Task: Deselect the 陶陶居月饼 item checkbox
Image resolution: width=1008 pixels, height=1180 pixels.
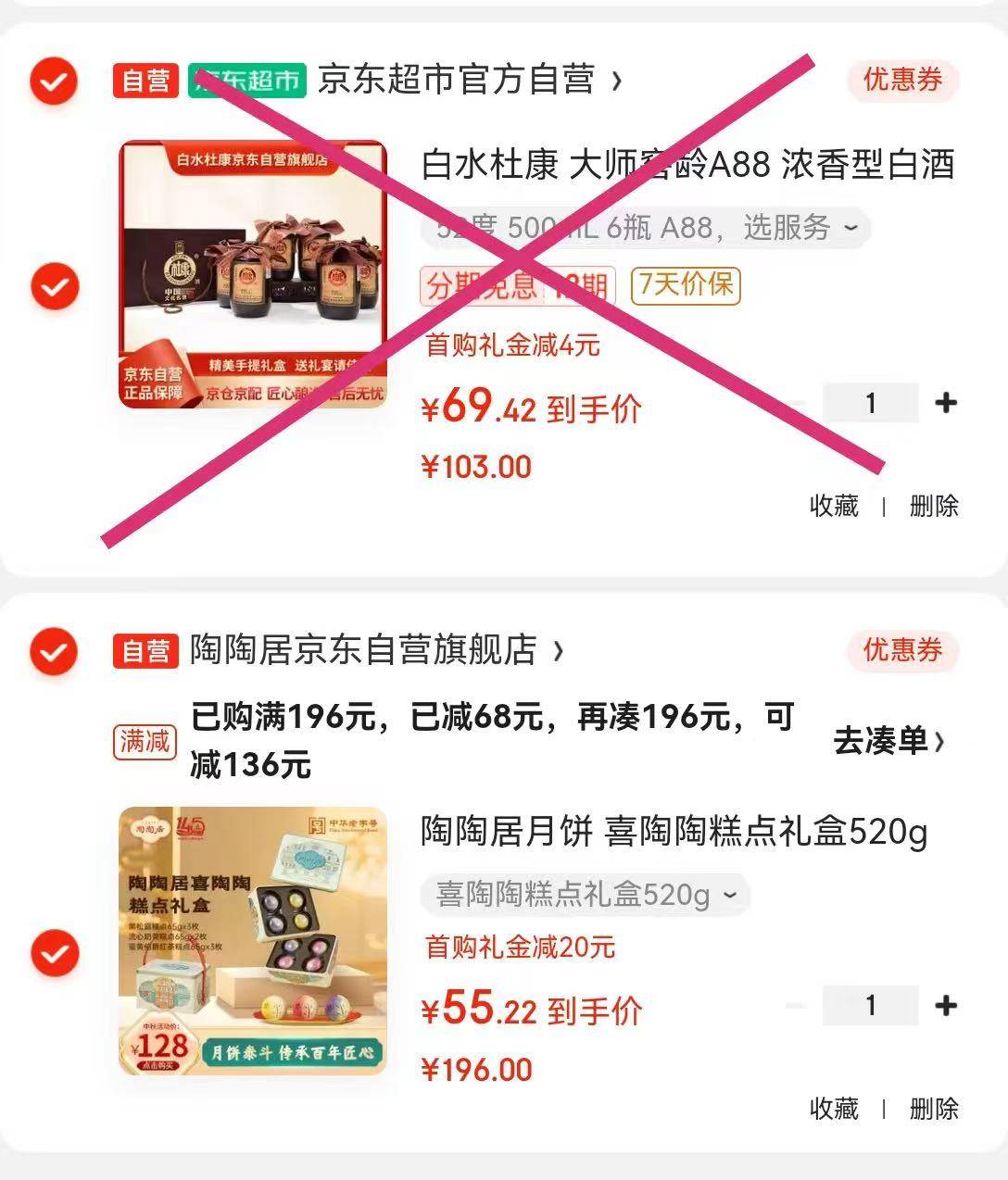Action: tap(54, 952)
